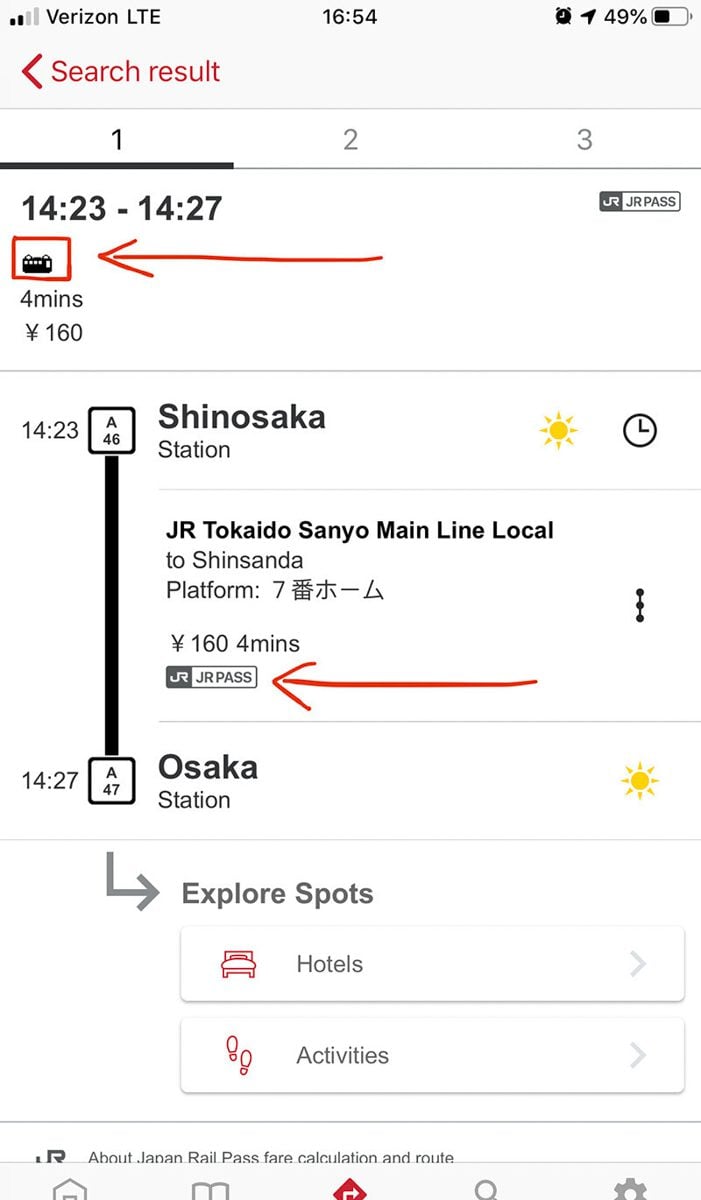Switch to route option 2
The image size is (701, 1200).
(x=350, y=139)
